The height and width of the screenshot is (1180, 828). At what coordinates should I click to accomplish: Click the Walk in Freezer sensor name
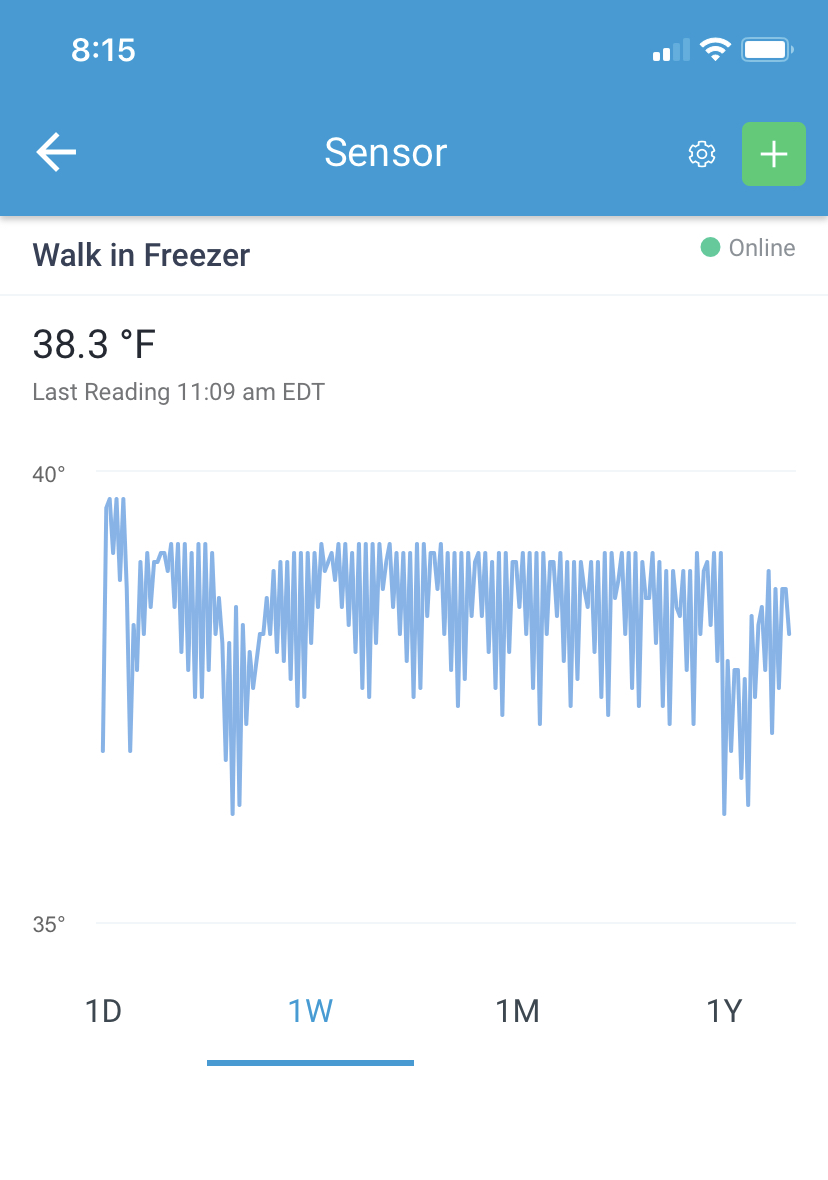point(140,255)
